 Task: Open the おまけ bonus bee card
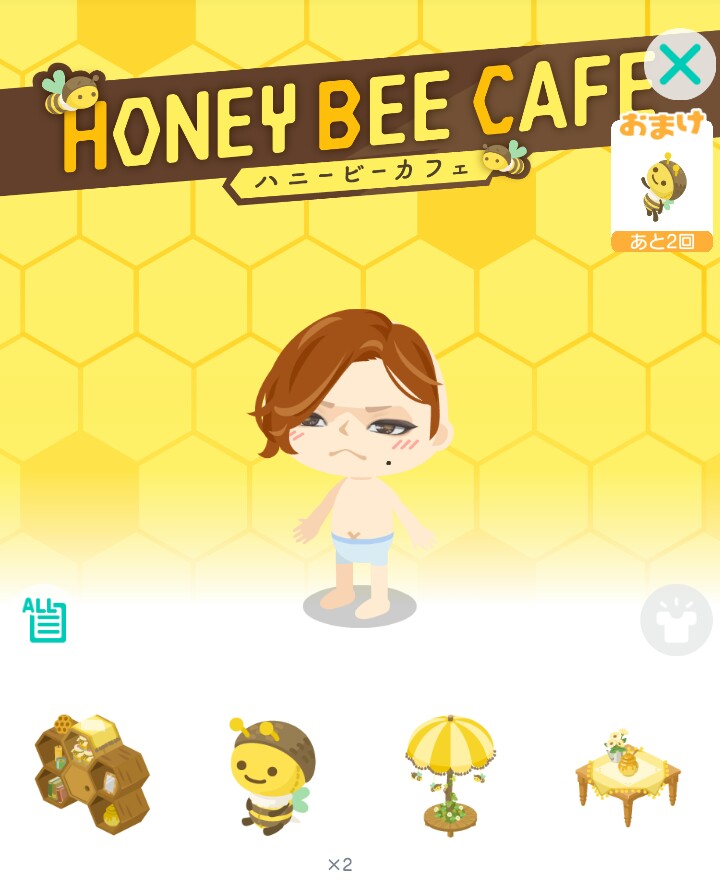coord(662,186)
